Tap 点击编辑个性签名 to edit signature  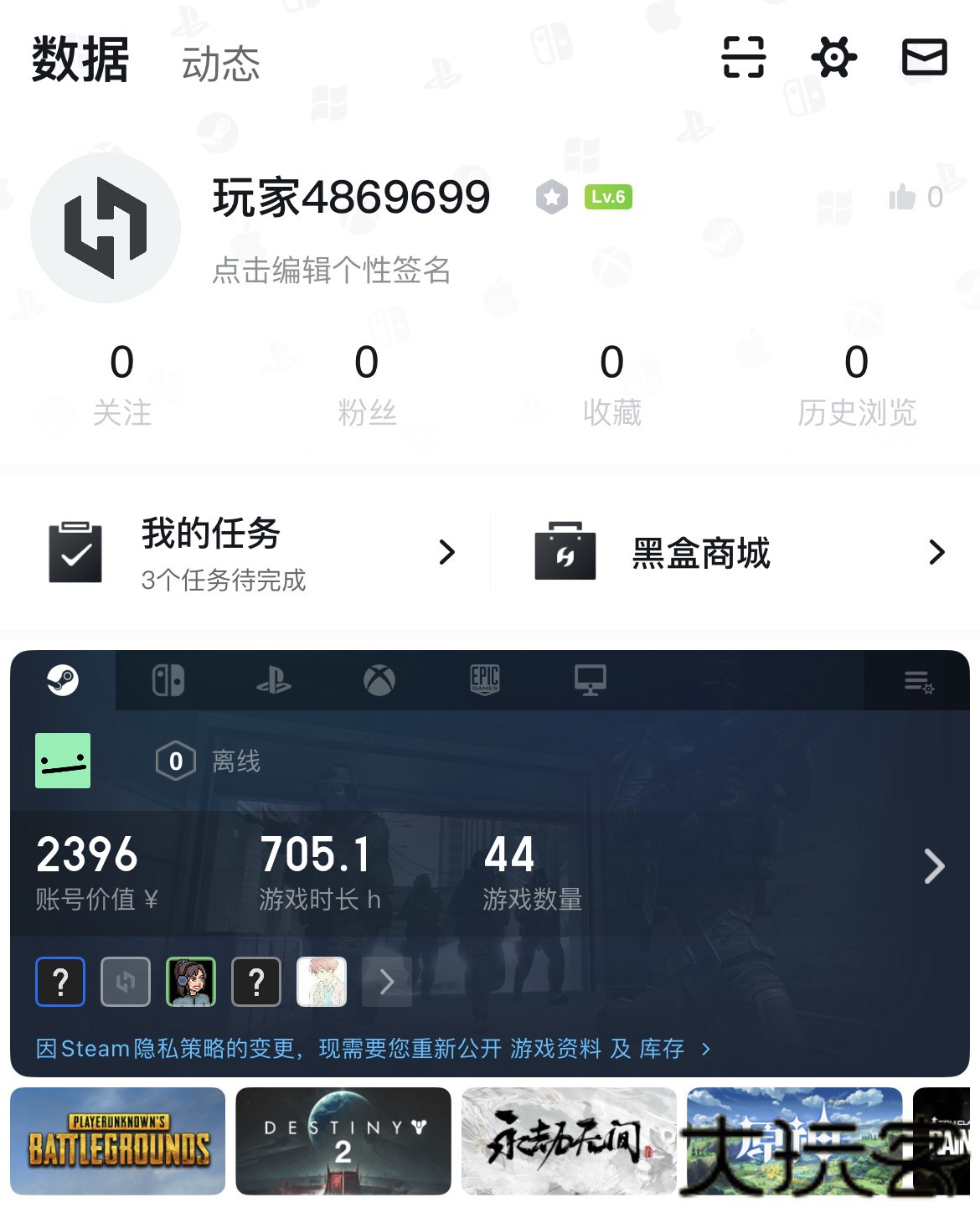332,271
